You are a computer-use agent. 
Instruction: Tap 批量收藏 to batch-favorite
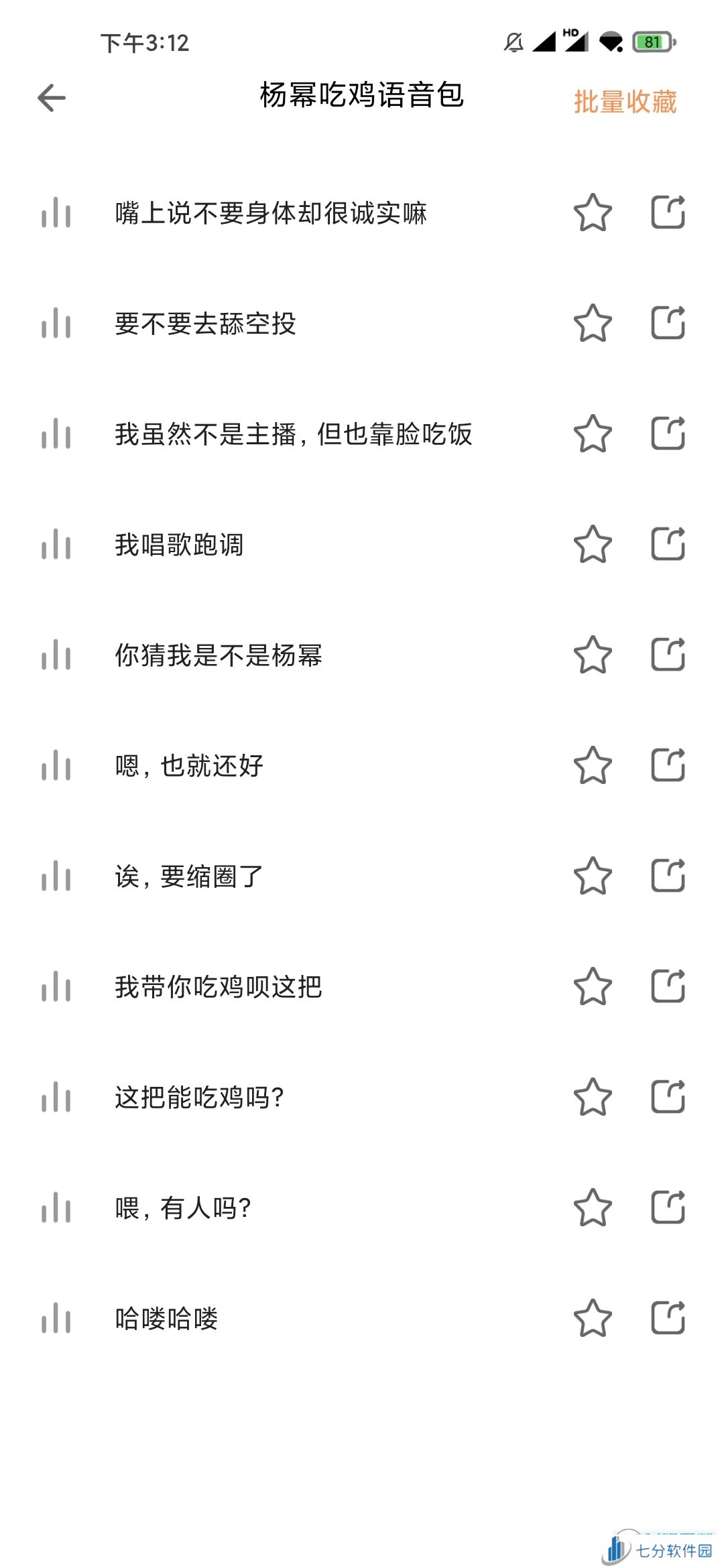(x=625, y=102)
